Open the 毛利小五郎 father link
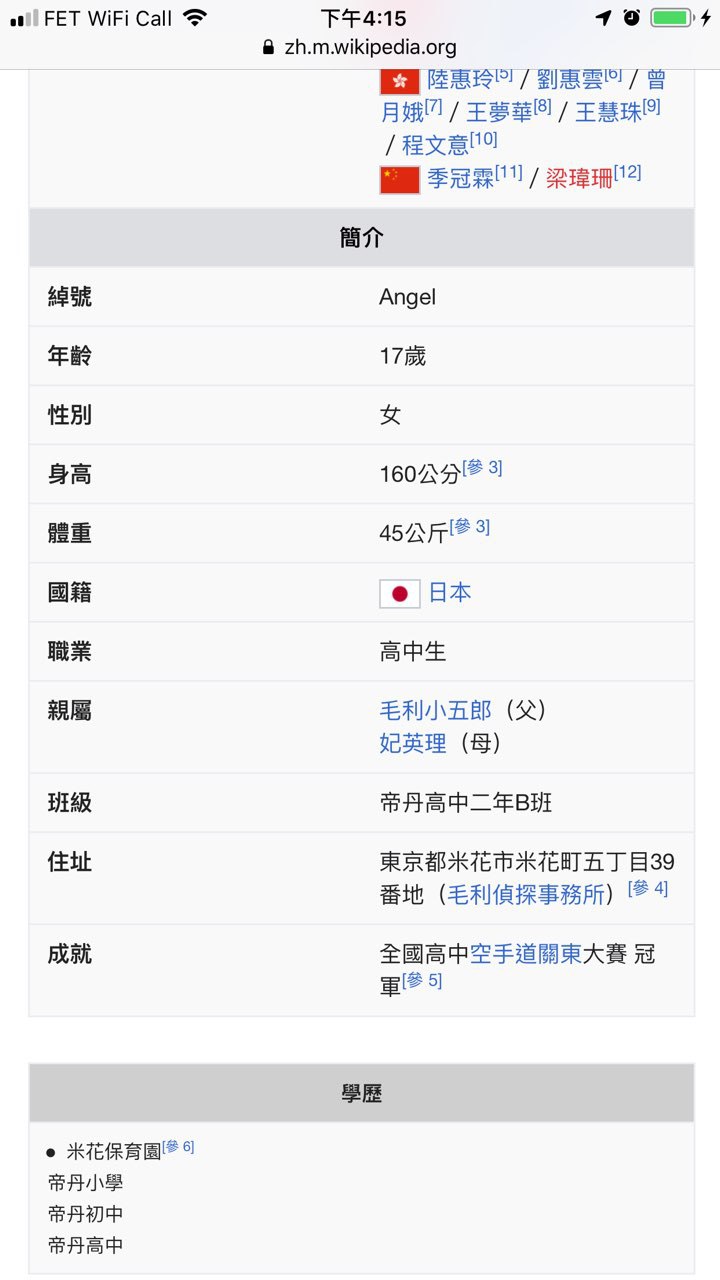This screenshot has width=720, height=1280. [436, 711]
